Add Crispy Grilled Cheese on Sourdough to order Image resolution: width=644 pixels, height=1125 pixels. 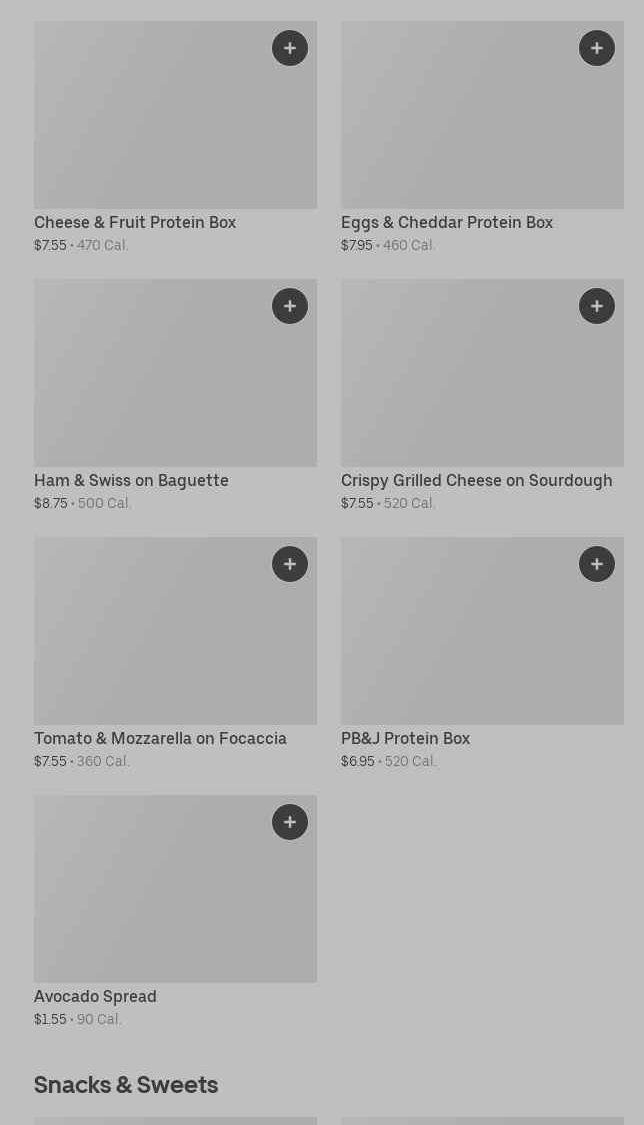coord(597,306)
